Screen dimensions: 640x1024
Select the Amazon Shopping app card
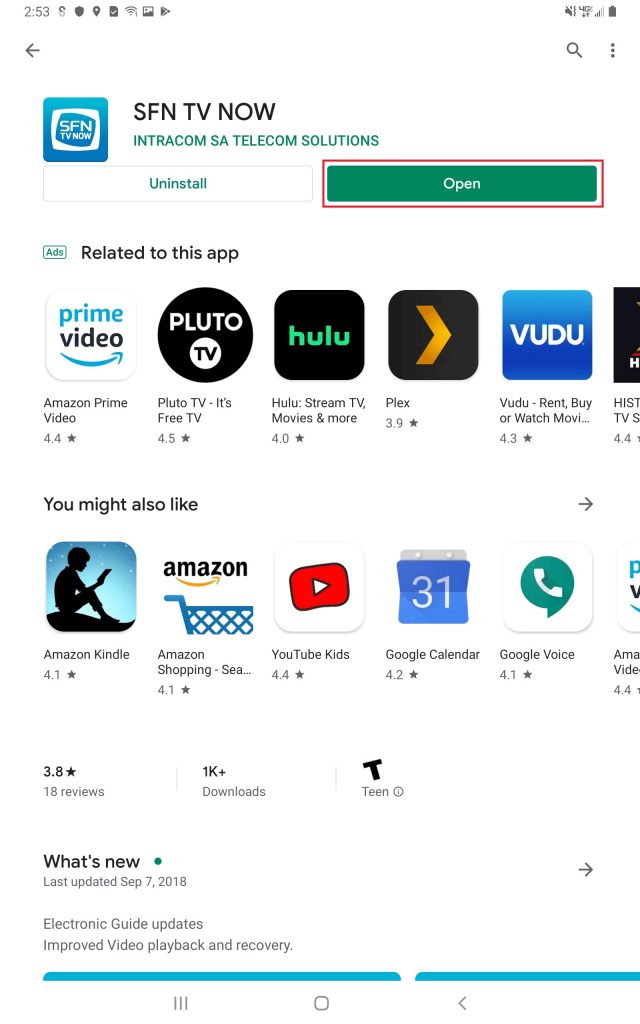[x=205, y=587]
